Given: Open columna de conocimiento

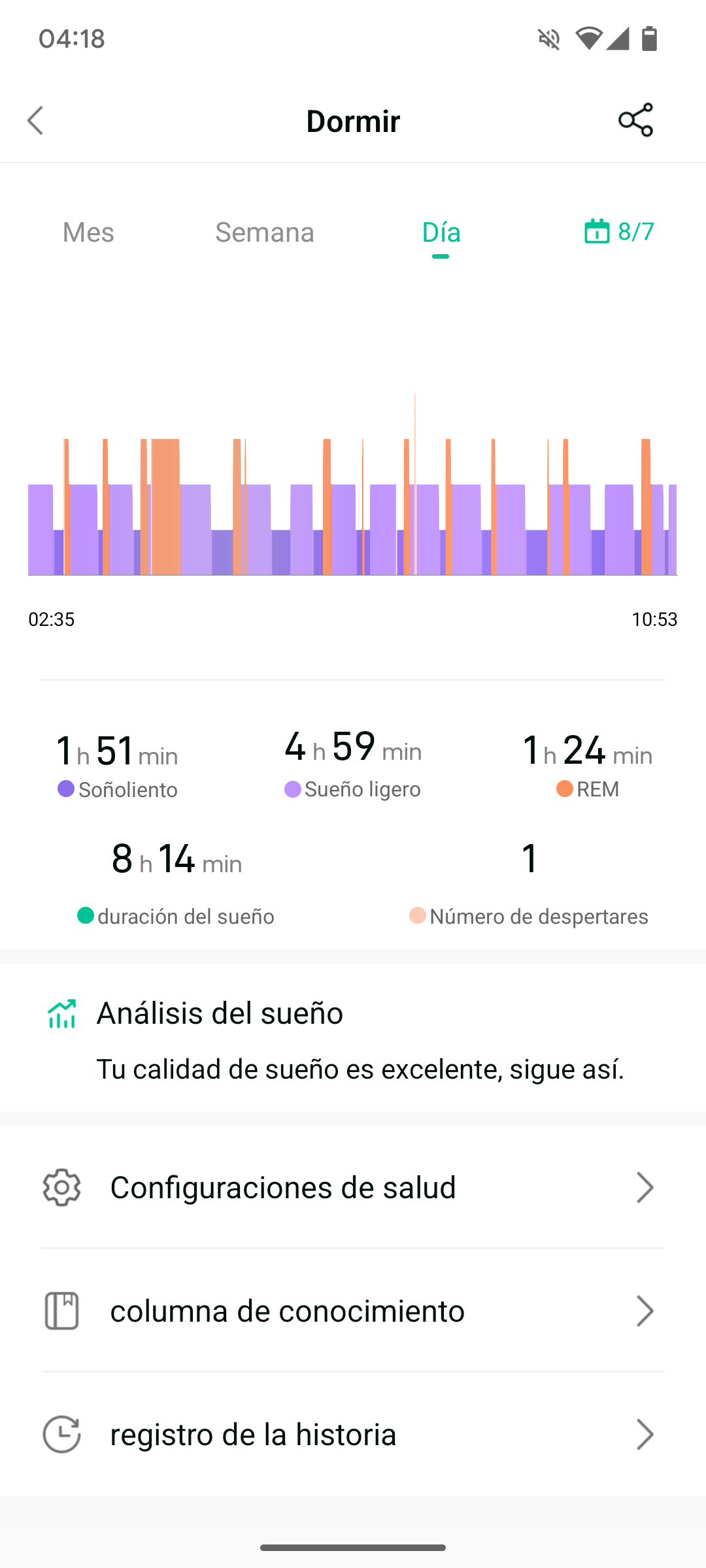Looking at the screenshot, I should [x=353, y=1311].
